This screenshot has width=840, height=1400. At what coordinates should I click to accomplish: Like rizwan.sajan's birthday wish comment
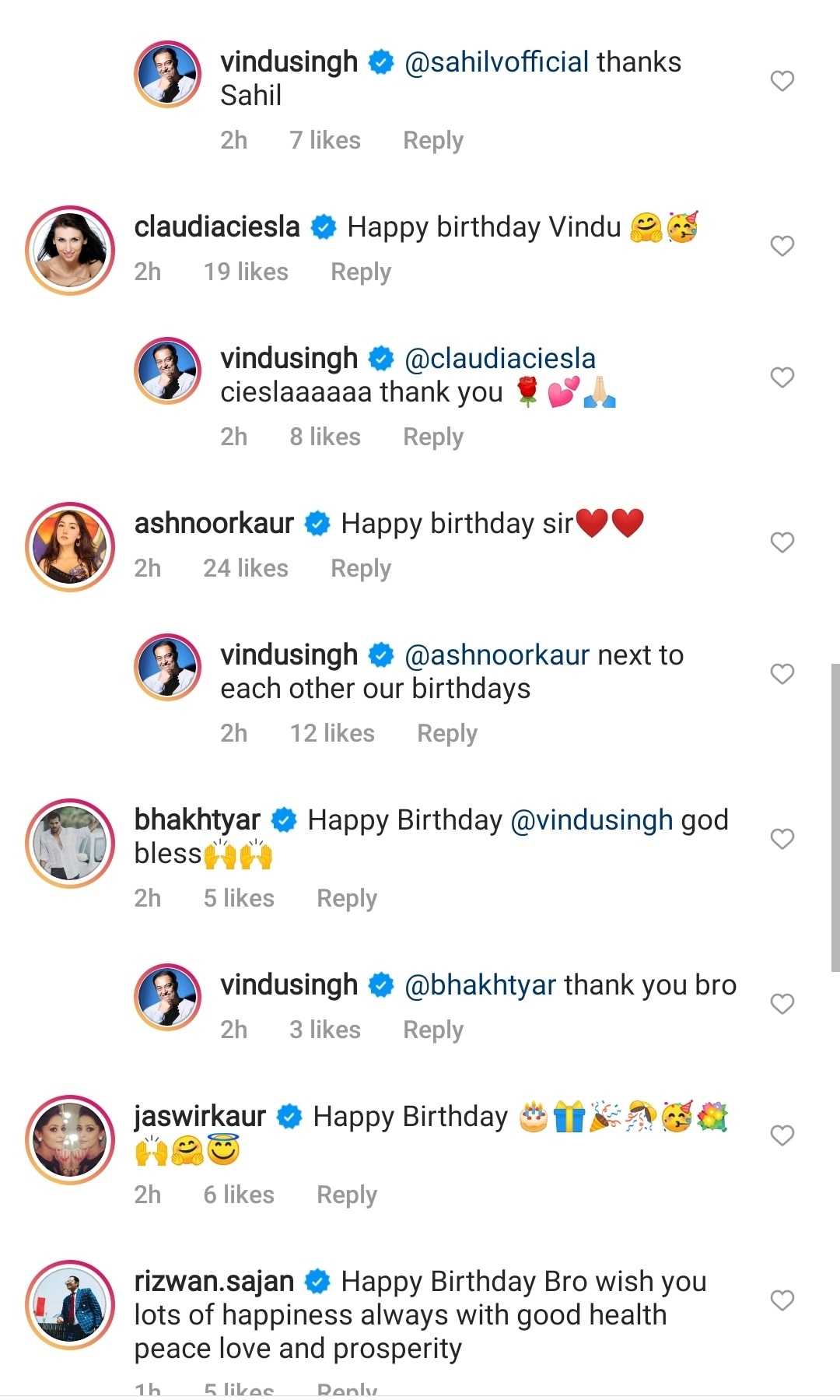click(782, 1300)
